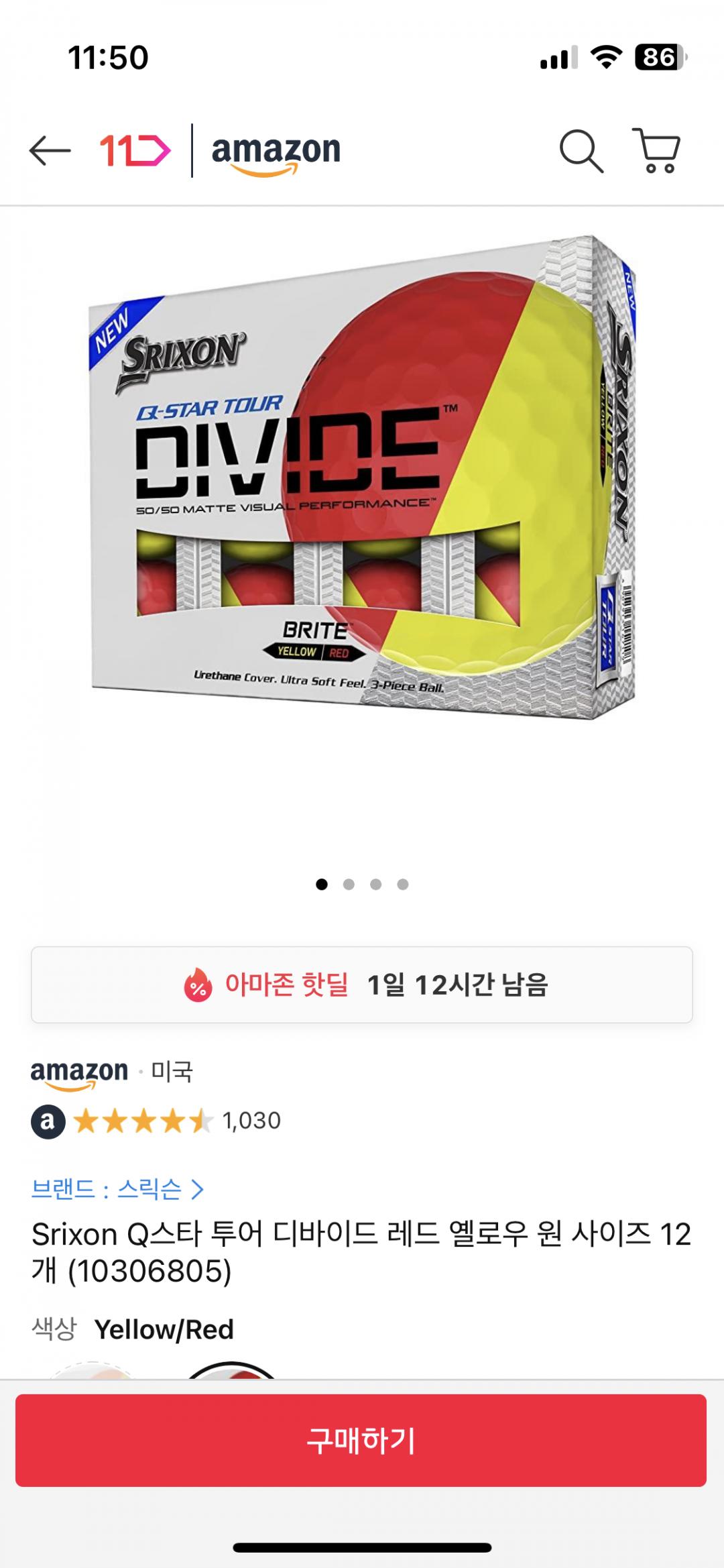Viewport: 724px width, 1568px height.
Task: Open the Amazon store logo link
Action: (x=276, y=152)
